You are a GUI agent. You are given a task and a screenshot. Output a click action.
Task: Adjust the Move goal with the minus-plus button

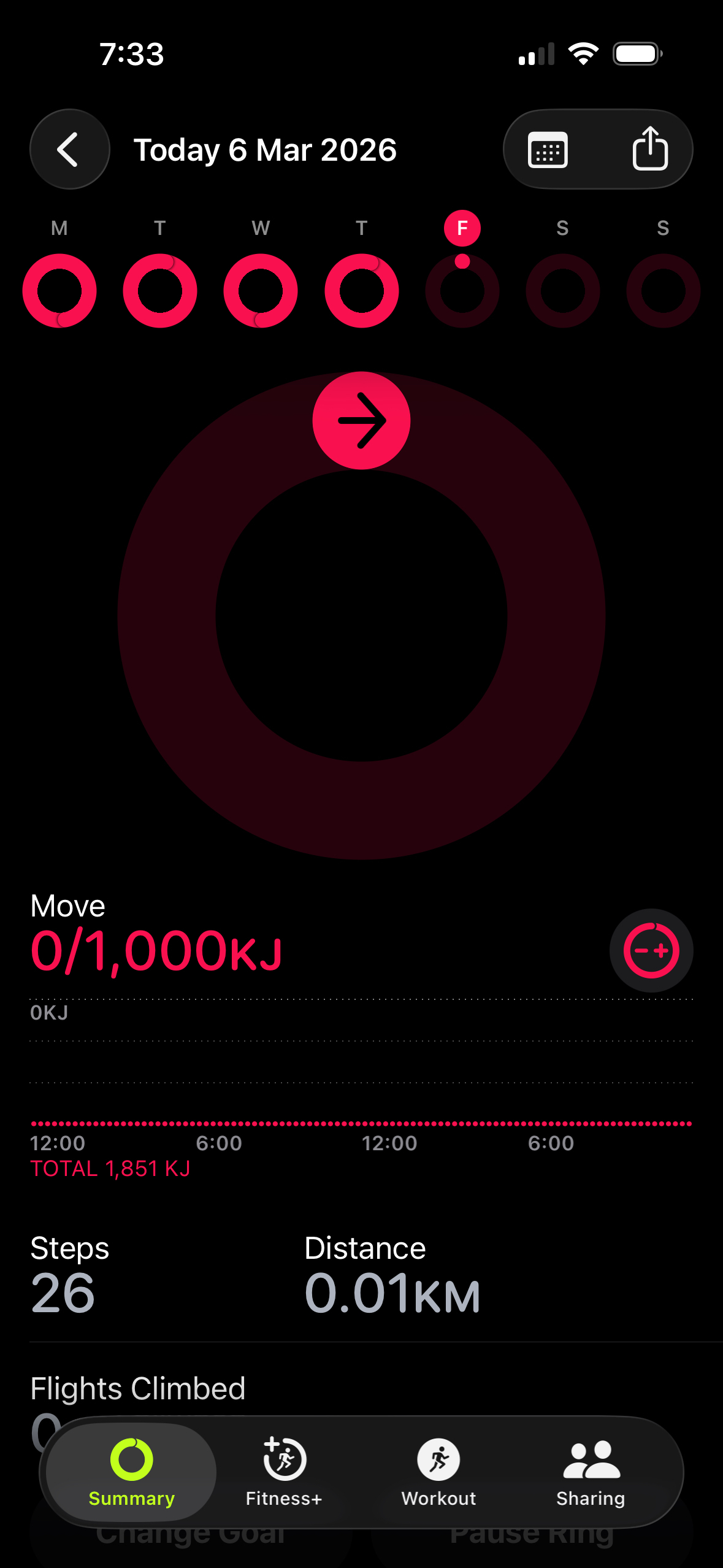click(x=651, y=950)
